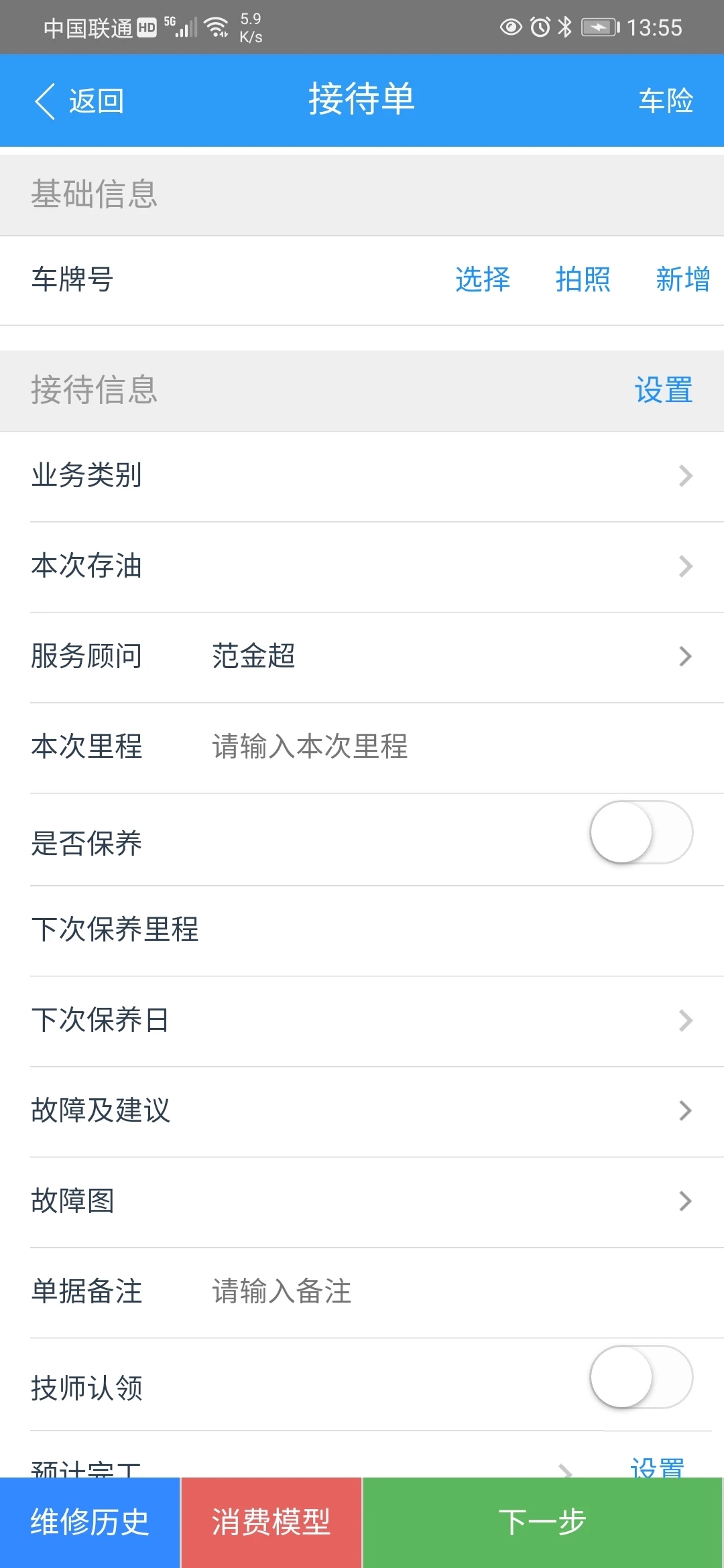The image size is (724, 1568).
Task: Click the camera 拍照 option for 车牌号
Action: (x=583, y=281)
